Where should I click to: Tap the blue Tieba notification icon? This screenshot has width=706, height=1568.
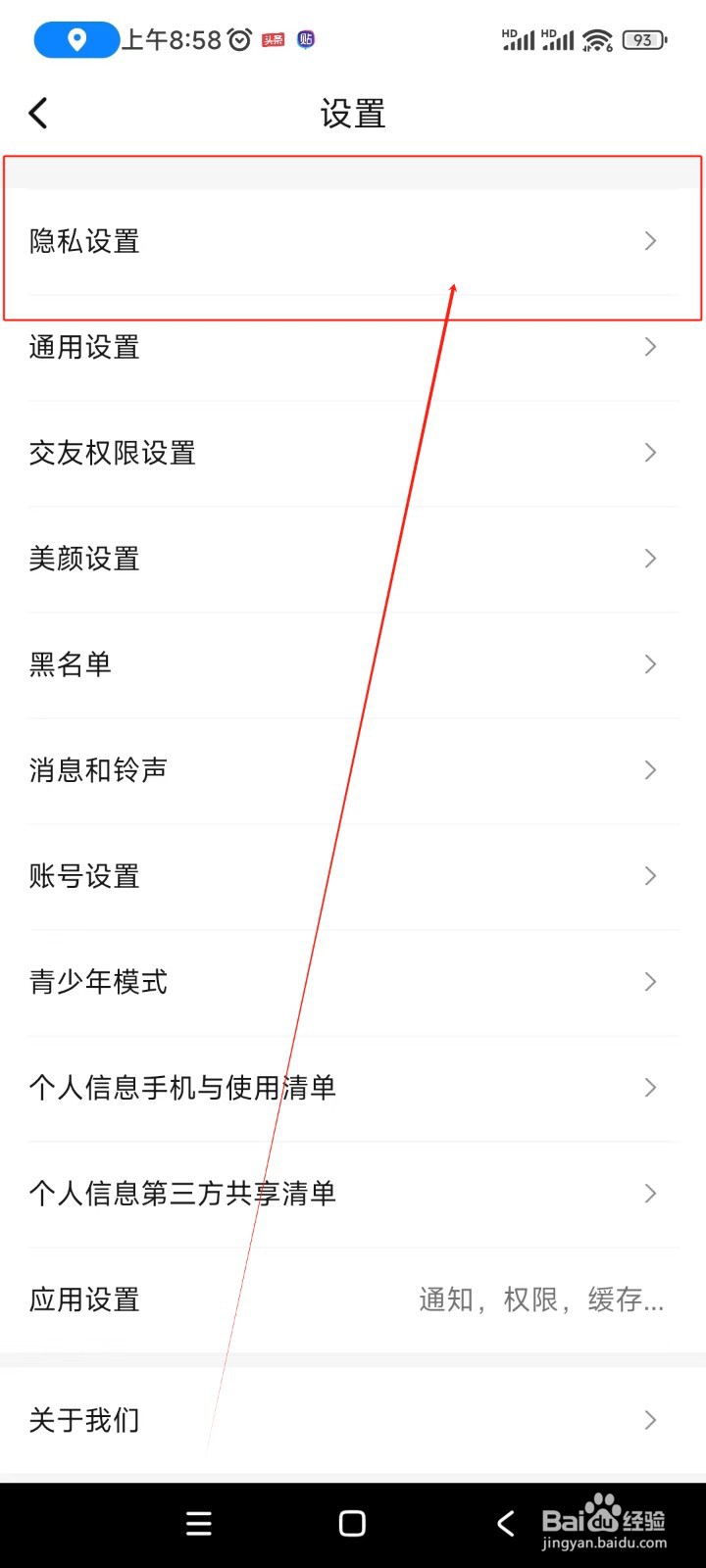click(306, 40)
